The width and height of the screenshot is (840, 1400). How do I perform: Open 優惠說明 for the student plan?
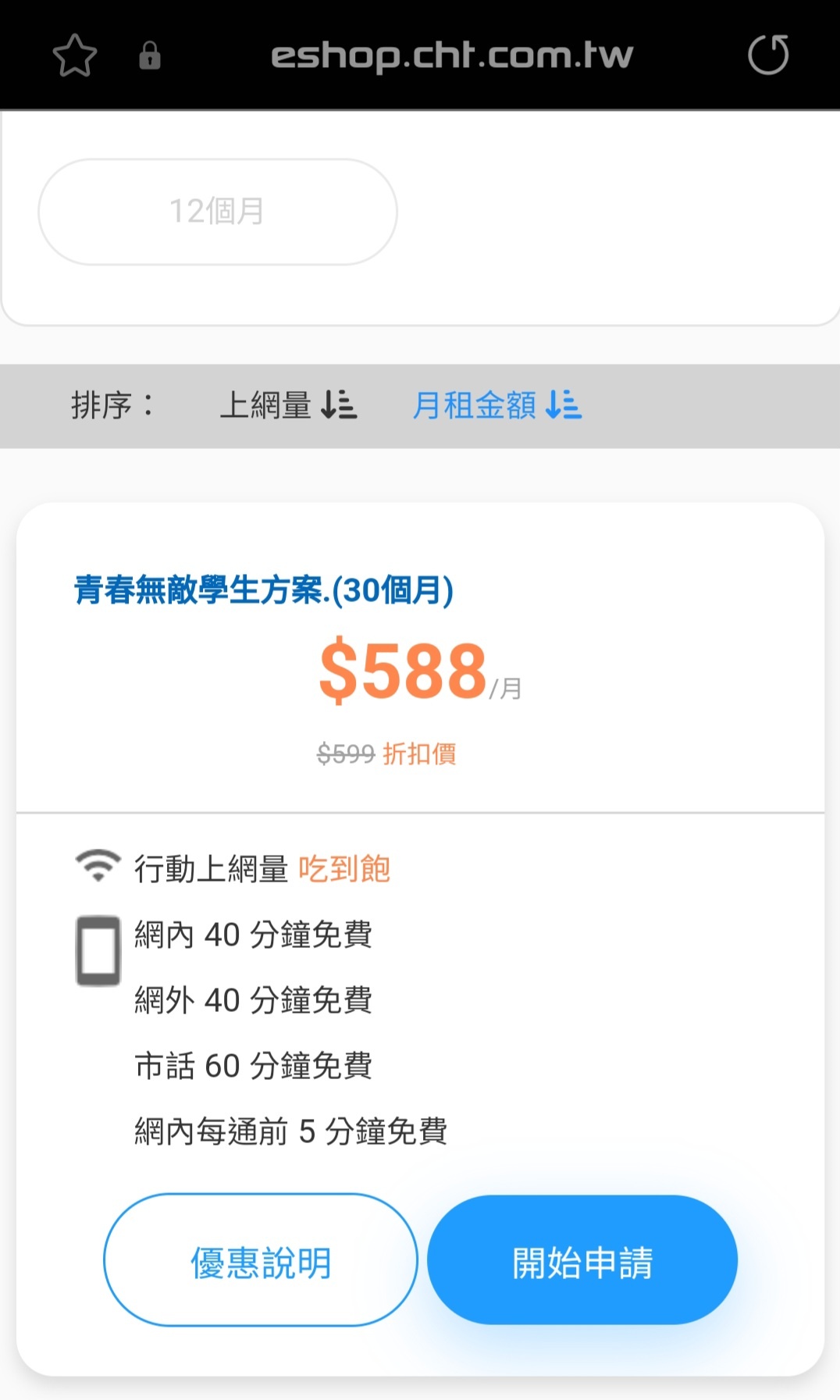(x=261, y=1260)
